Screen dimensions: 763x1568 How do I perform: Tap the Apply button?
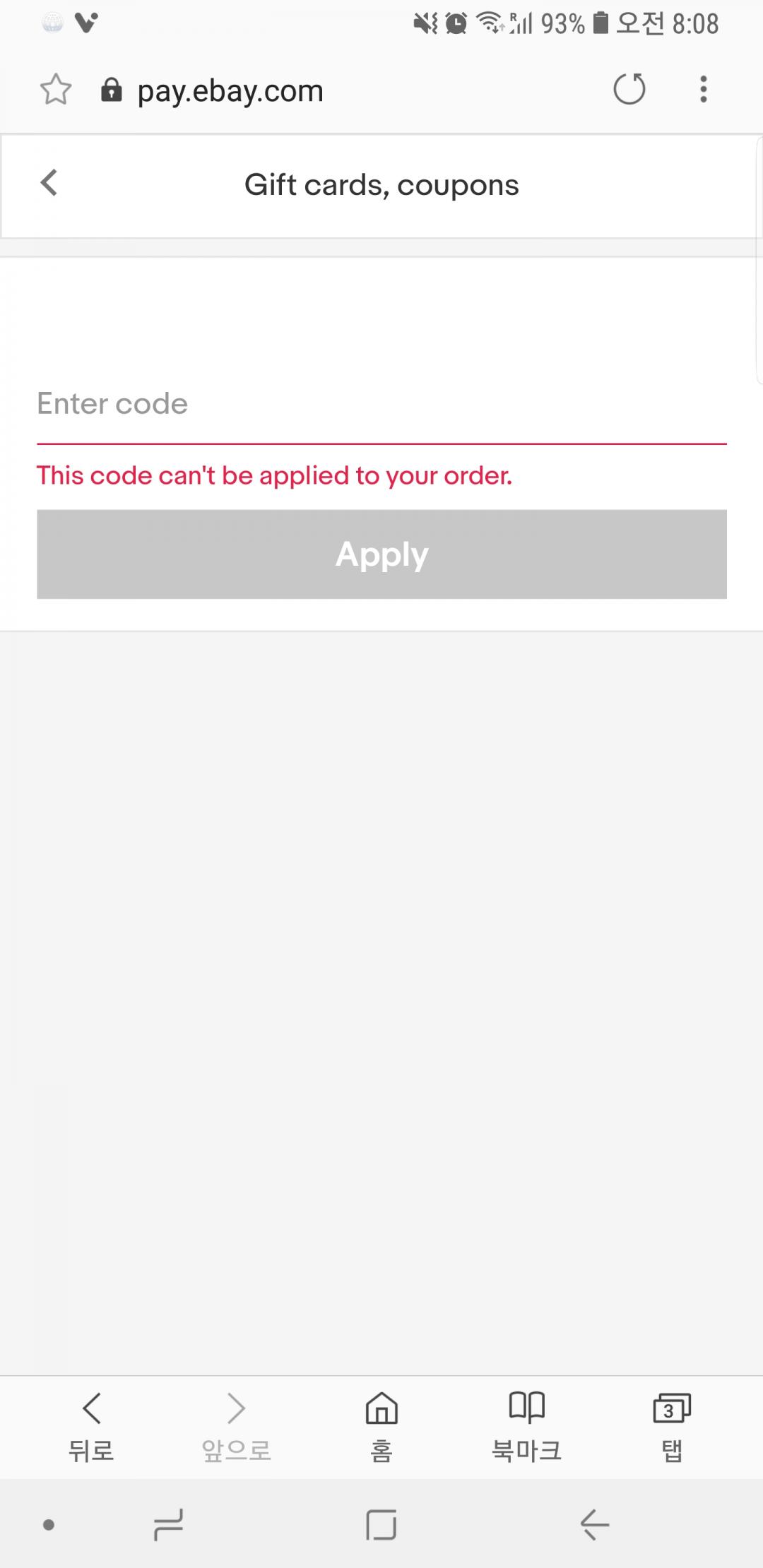pos(381,554)
